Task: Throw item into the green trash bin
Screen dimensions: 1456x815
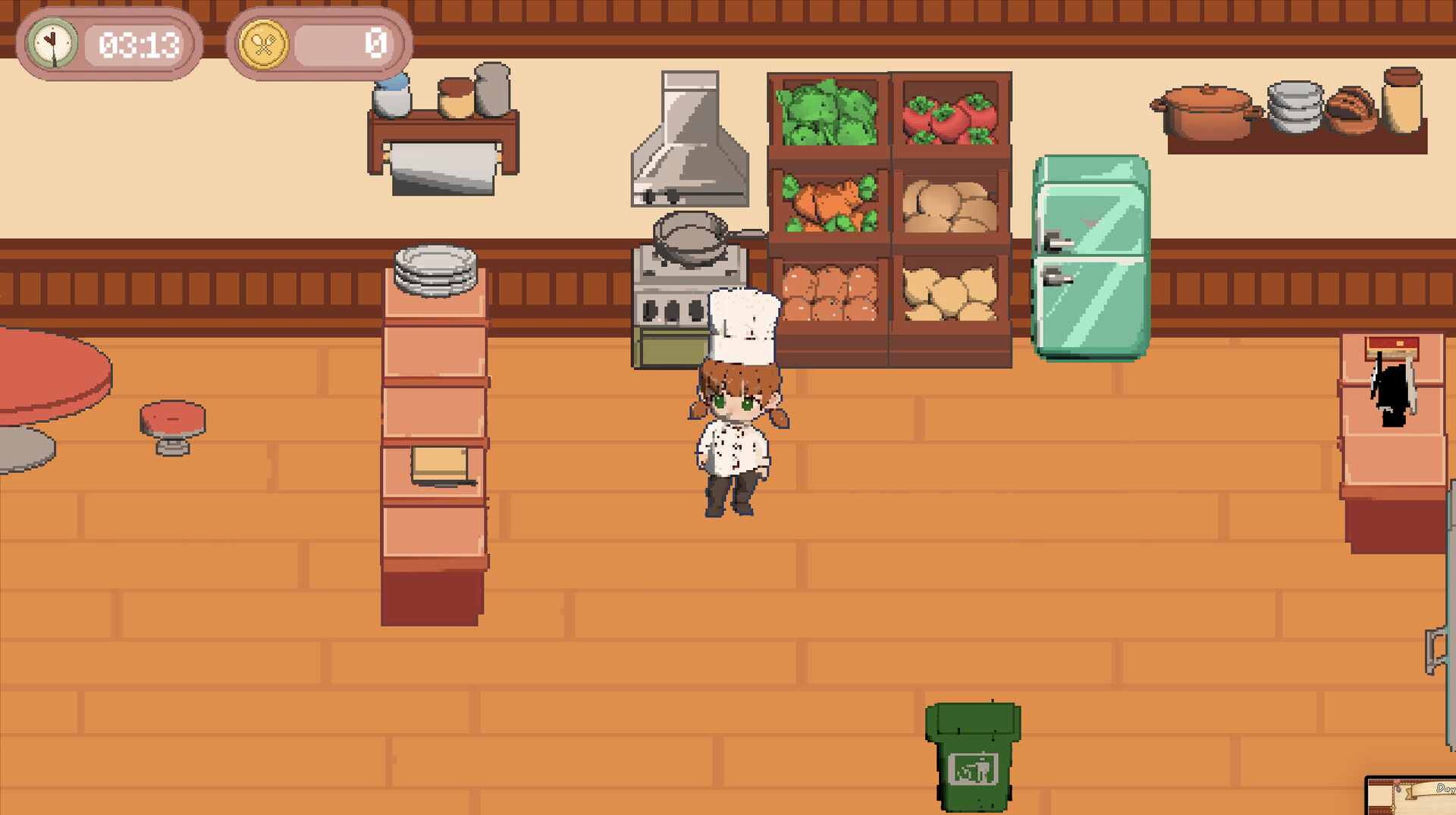Action: (x=973, y=757)
